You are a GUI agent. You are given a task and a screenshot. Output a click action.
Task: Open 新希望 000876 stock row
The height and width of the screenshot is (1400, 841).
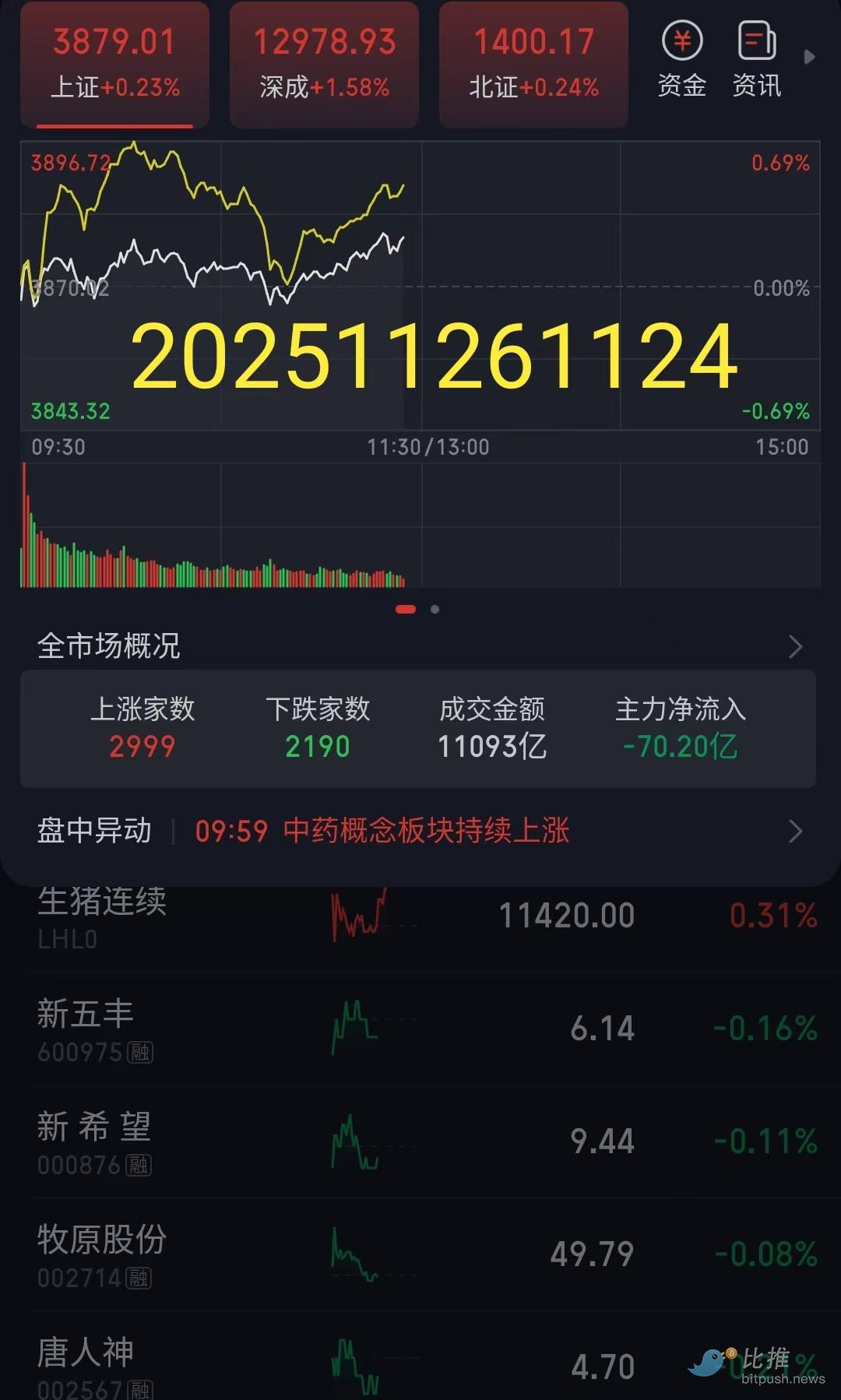pos(420,1142)
